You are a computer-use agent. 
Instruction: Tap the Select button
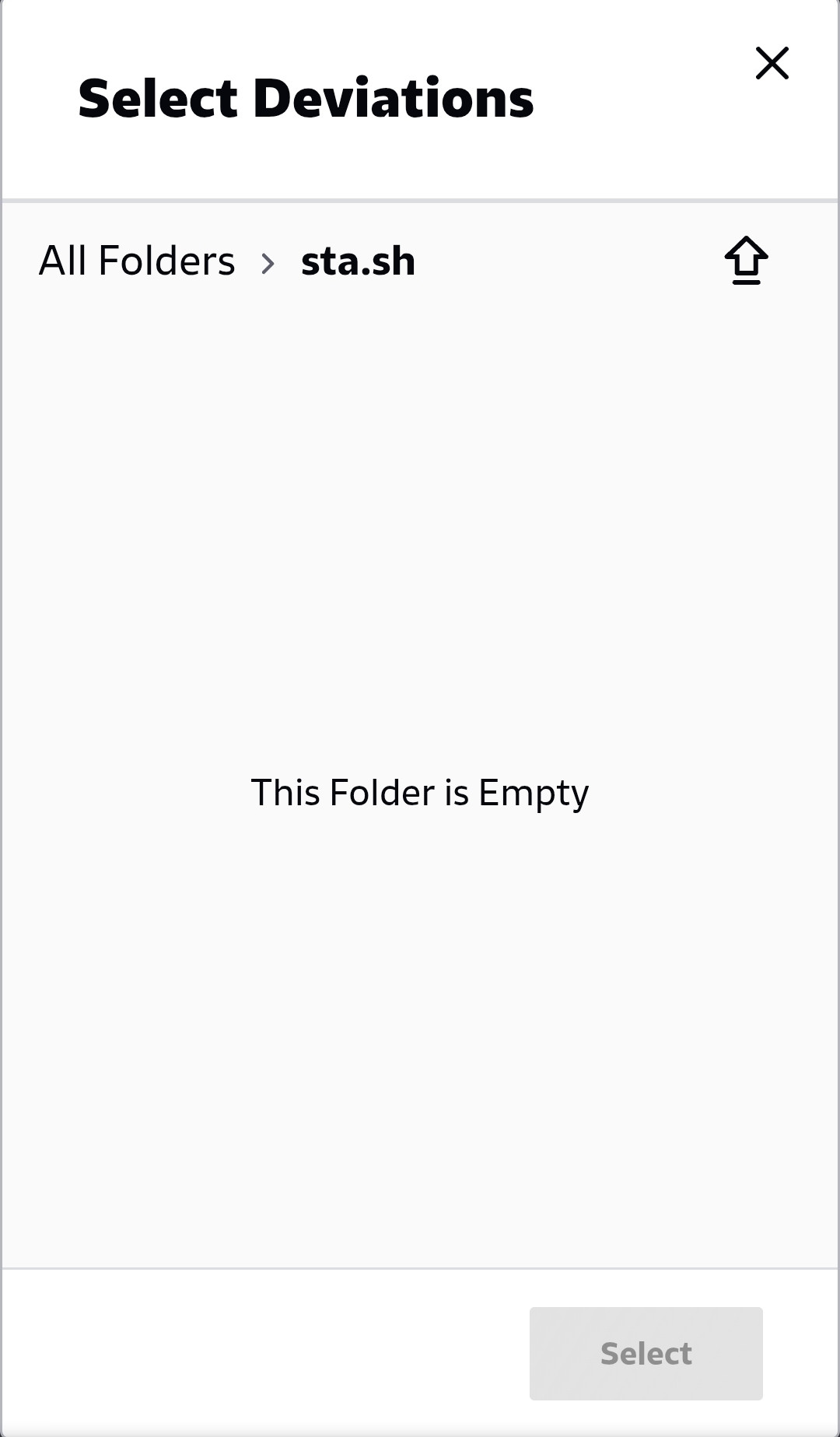click(x=646, y=1354)
